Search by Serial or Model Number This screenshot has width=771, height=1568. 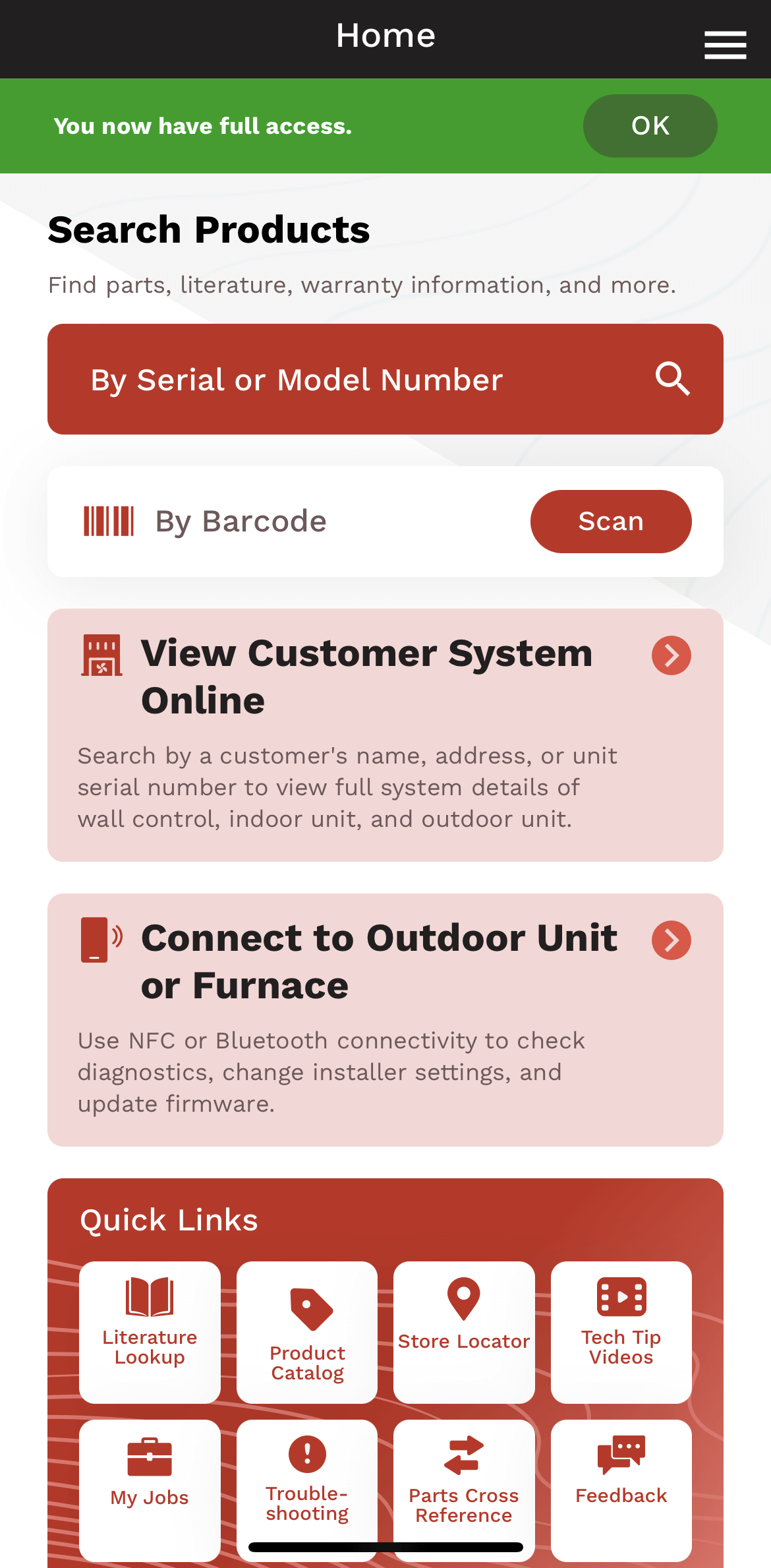pyautogui.click(x=385, y=379)
